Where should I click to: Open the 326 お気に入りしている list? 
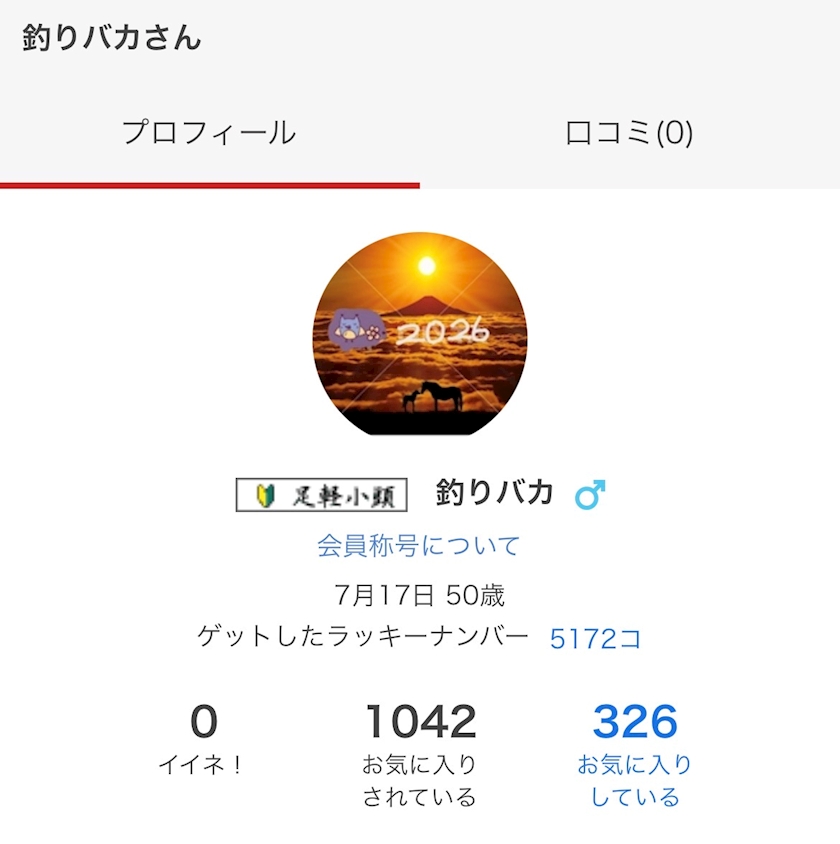tap(635, 752)
